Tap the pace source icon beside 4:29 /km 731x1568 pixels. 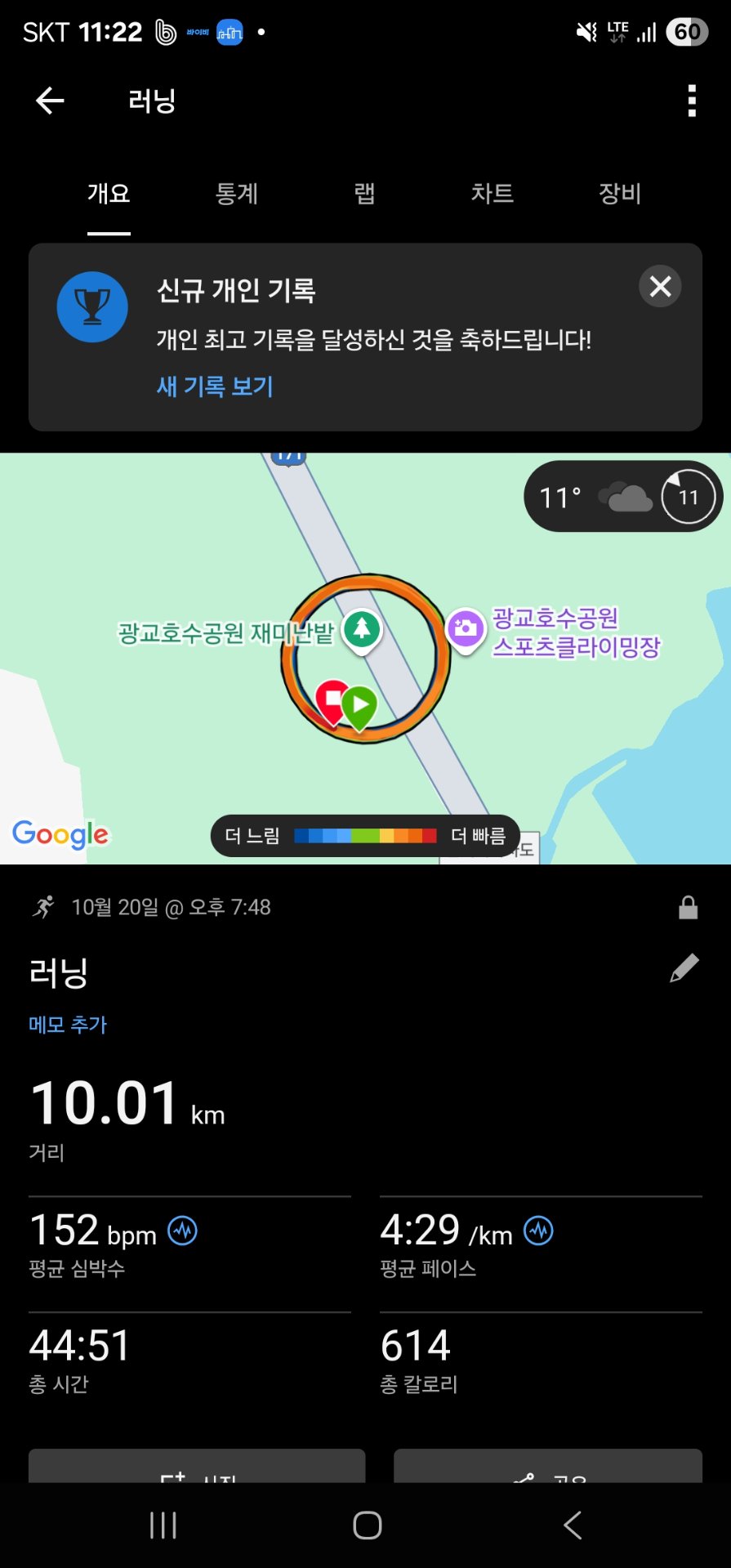(x=538, y=1231)
